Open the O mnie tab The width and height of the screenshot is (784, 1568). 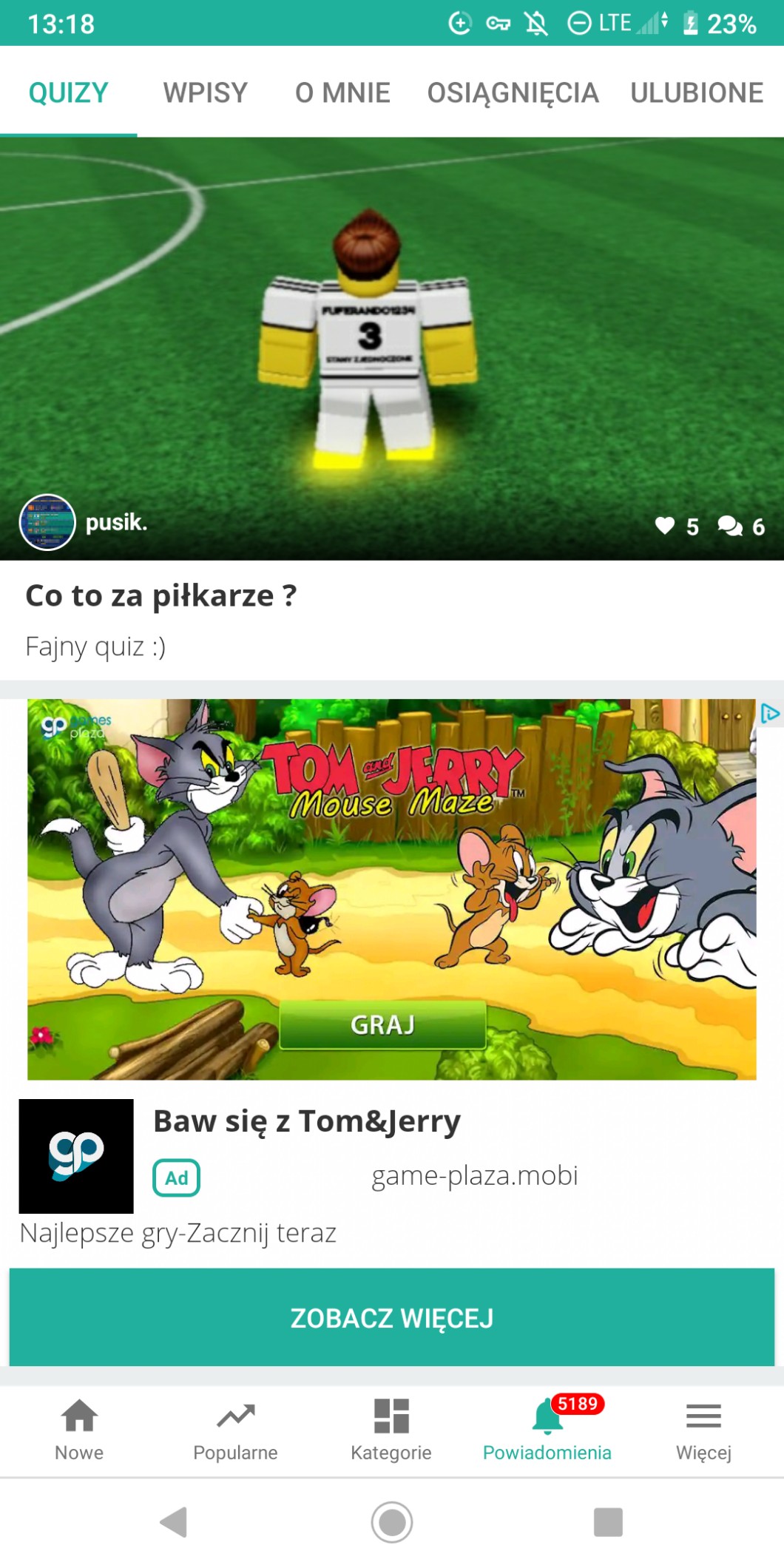342,92
